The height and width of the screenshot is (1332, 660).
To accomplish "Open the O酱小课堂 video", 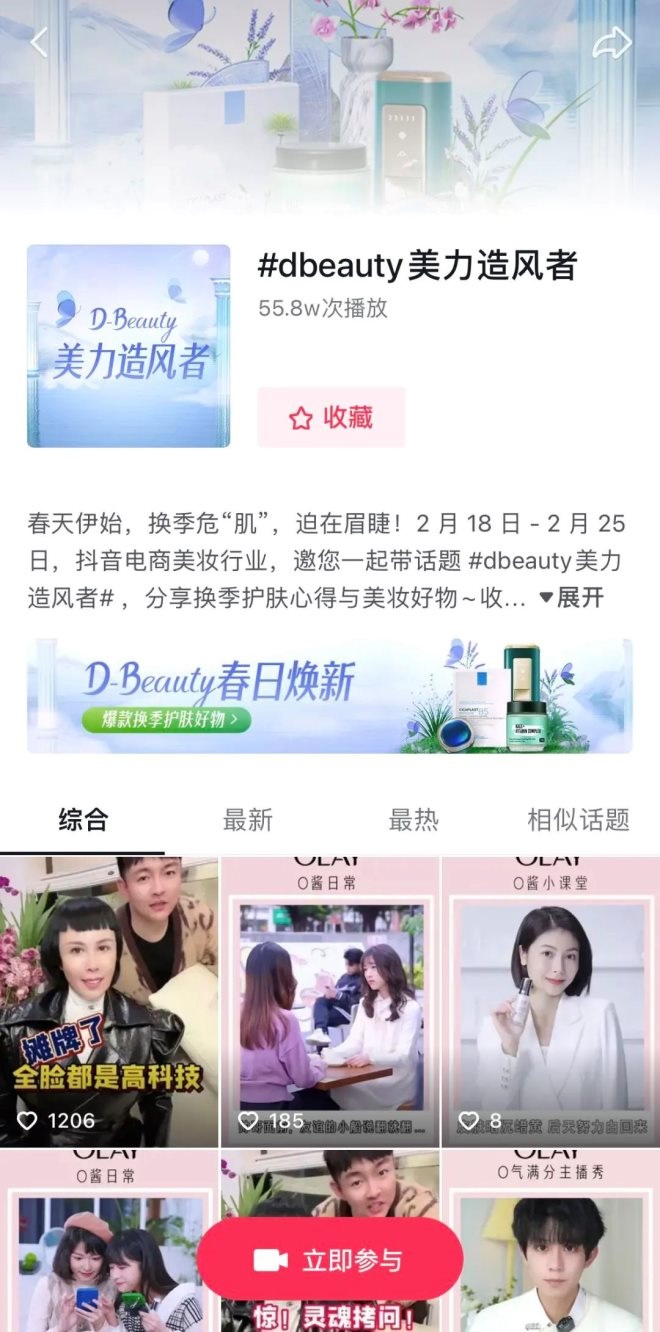I will pyautogui.click(x=551, y=1000).
